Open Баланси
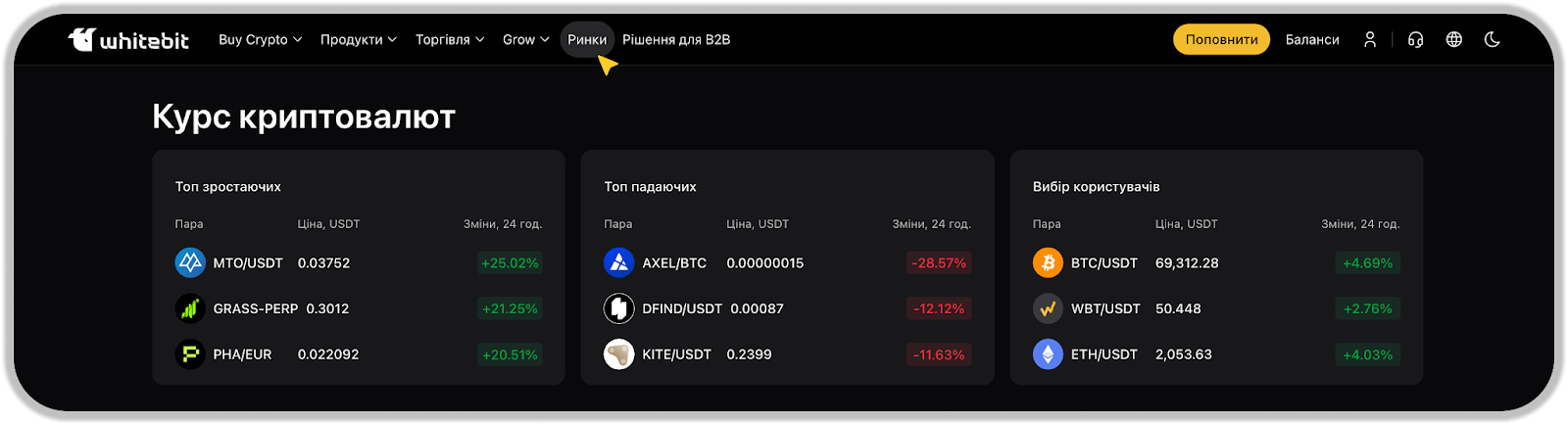 [x=1312, y=40]
